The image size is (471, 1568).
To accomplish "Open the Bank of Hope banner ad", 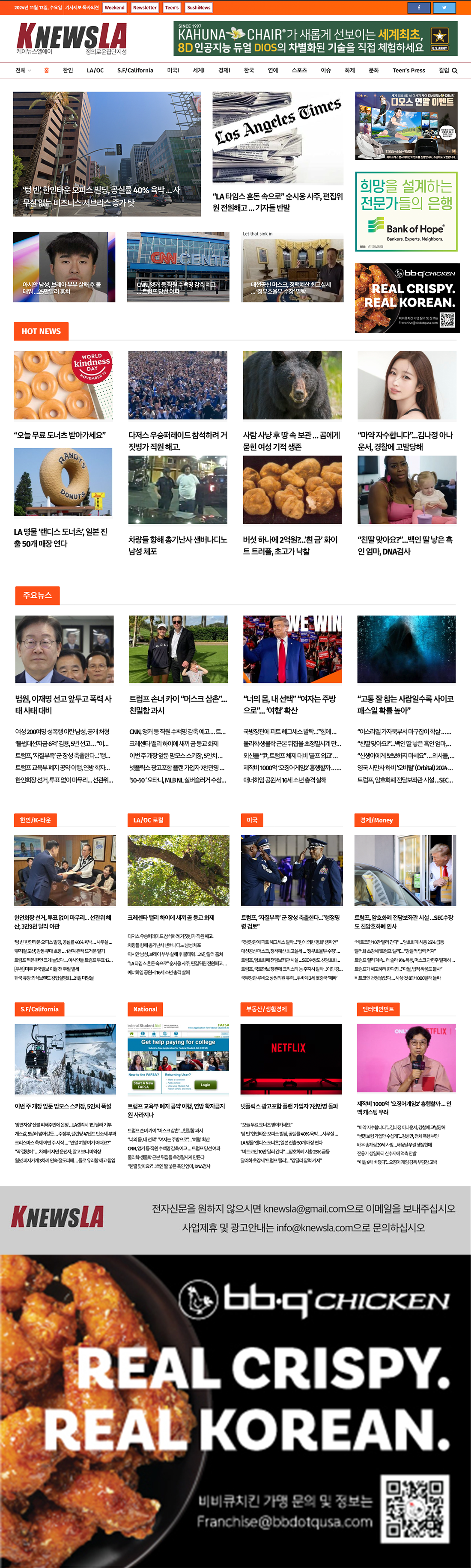I will coord(406,212).
